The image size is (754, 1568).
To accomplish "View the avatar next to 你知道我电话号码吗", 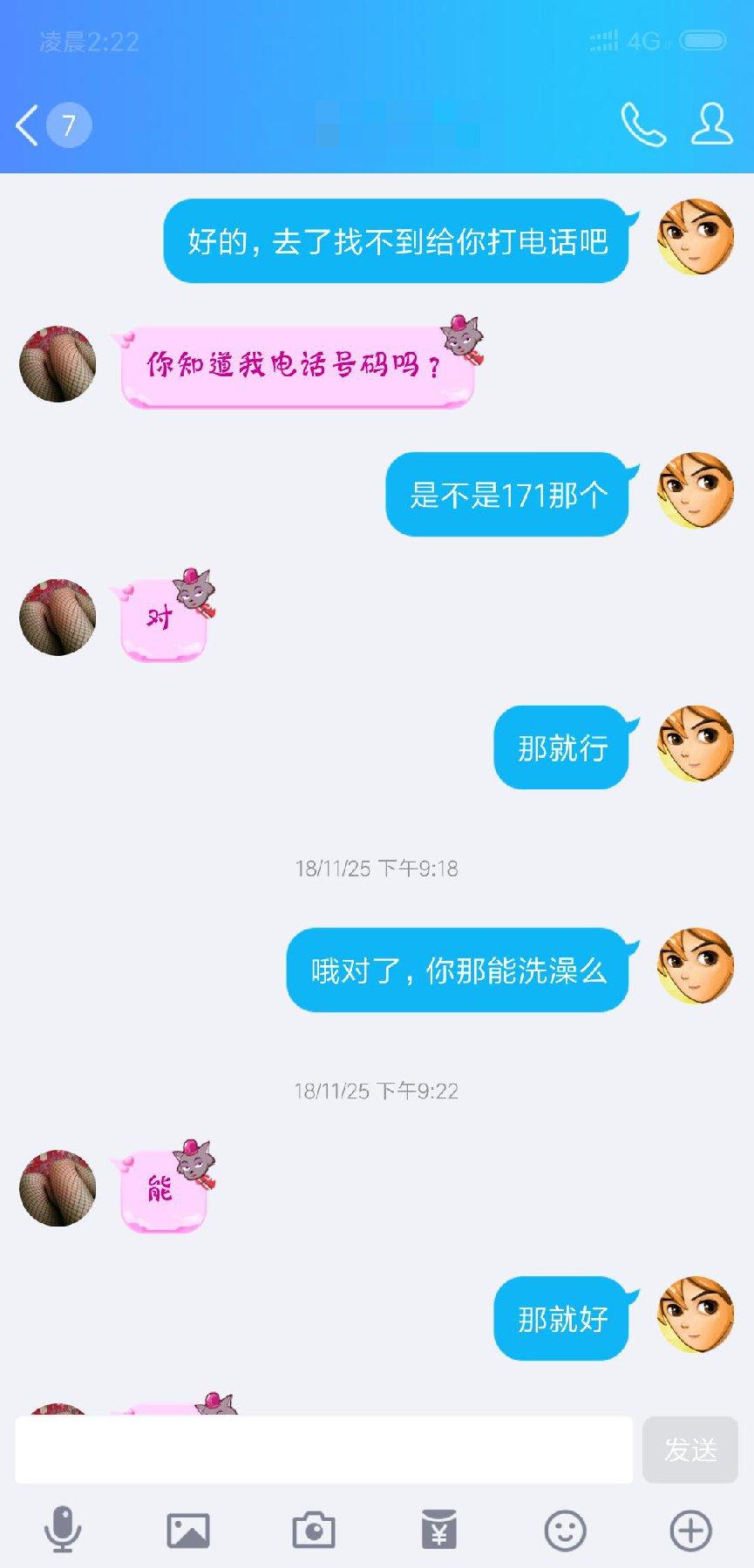I will (58, 364).
